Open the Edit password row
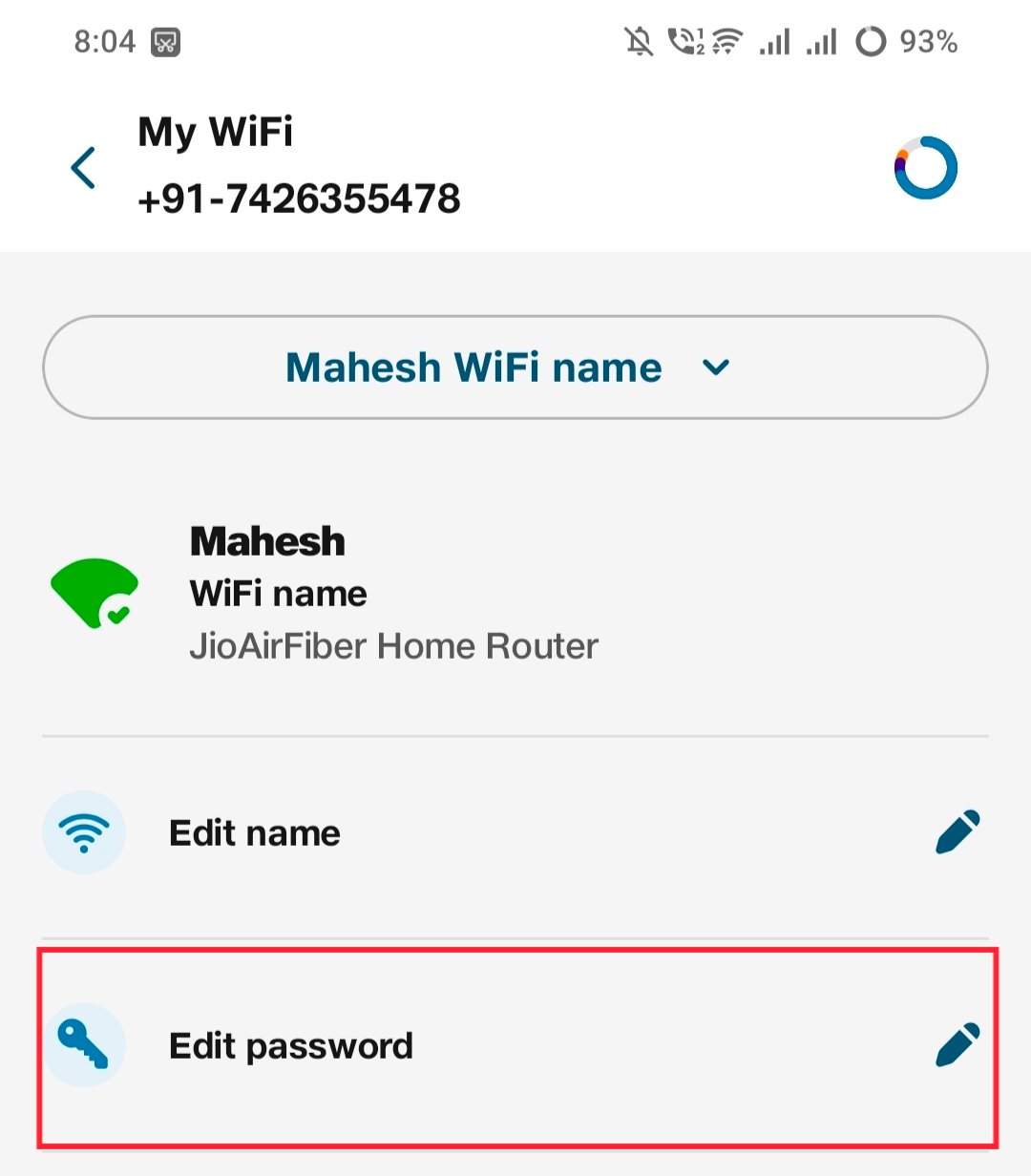The image size is (1031, 1176). pos(515,1046)
